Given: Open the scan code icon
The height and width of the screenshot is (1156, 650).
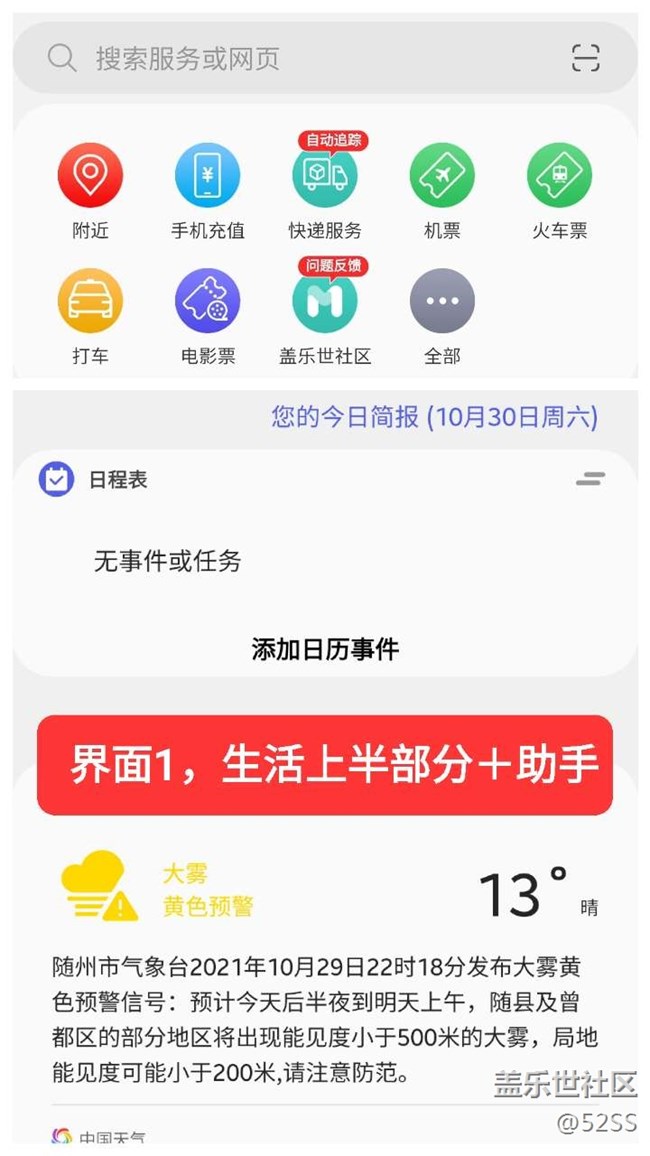Looking at the screenshot, I should 586,58.
